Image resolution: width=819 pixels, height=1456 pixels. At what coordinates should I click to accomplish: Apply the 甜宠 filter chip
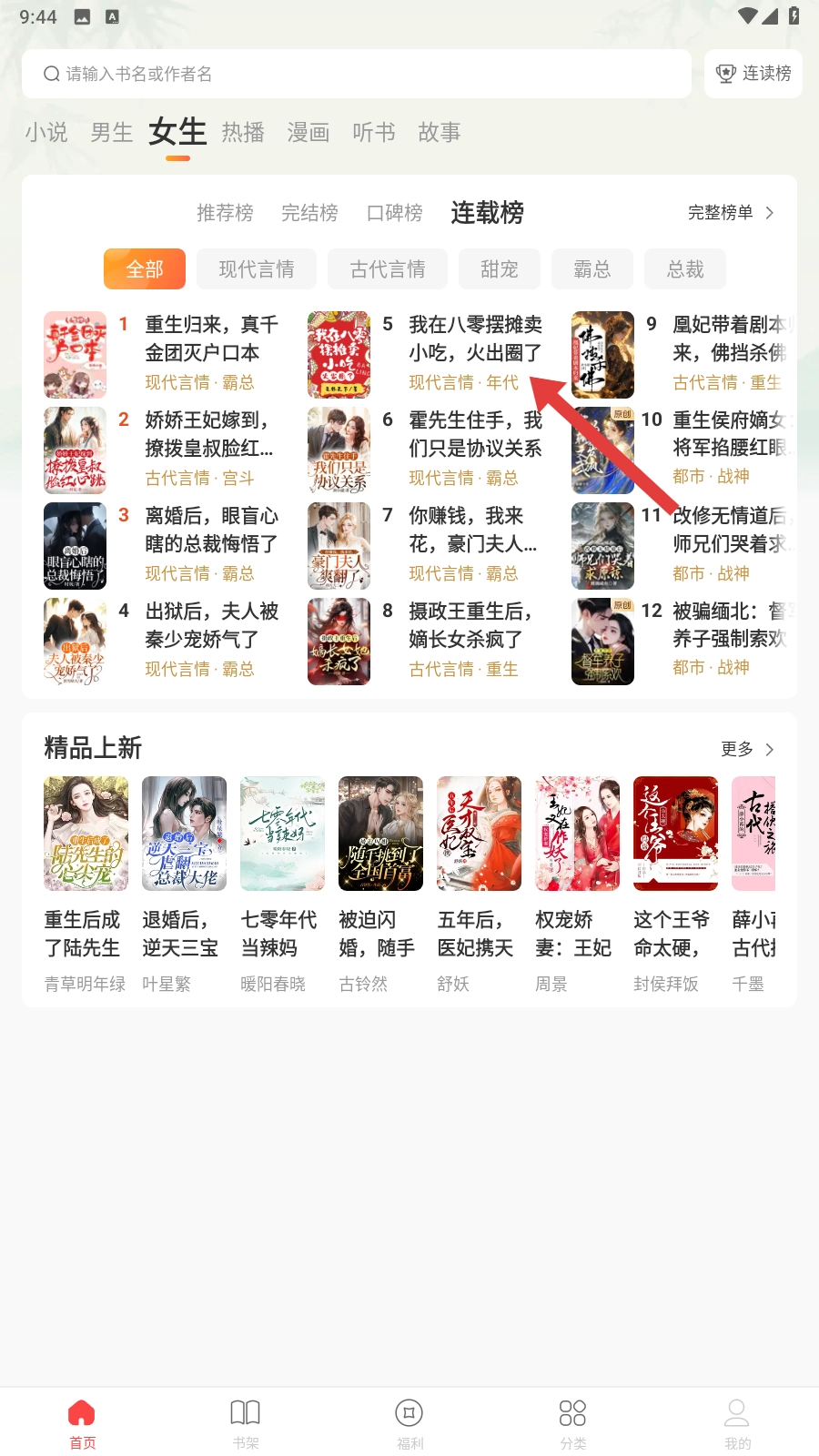[500, 269]
